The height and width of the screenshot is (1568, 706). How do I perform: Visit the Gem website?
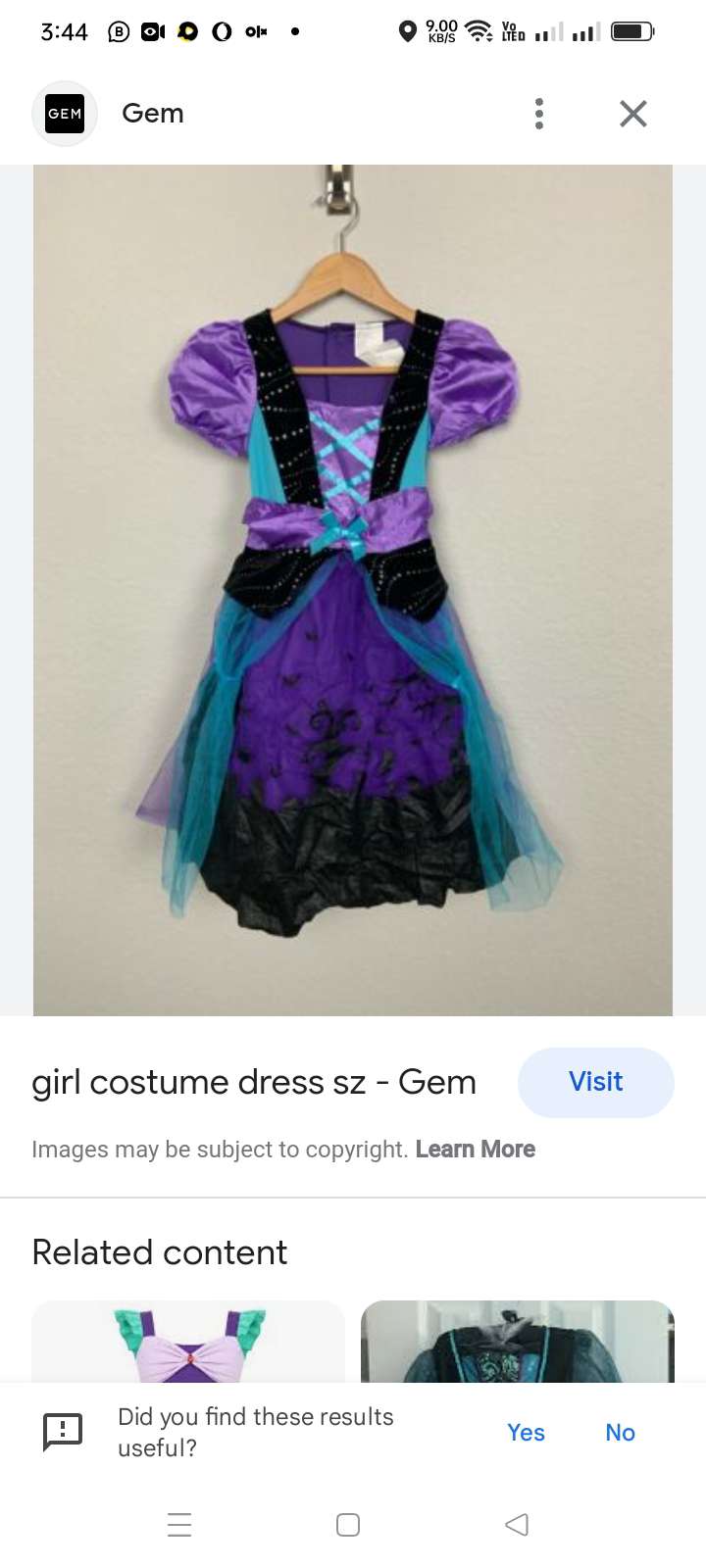point(595,1082)
